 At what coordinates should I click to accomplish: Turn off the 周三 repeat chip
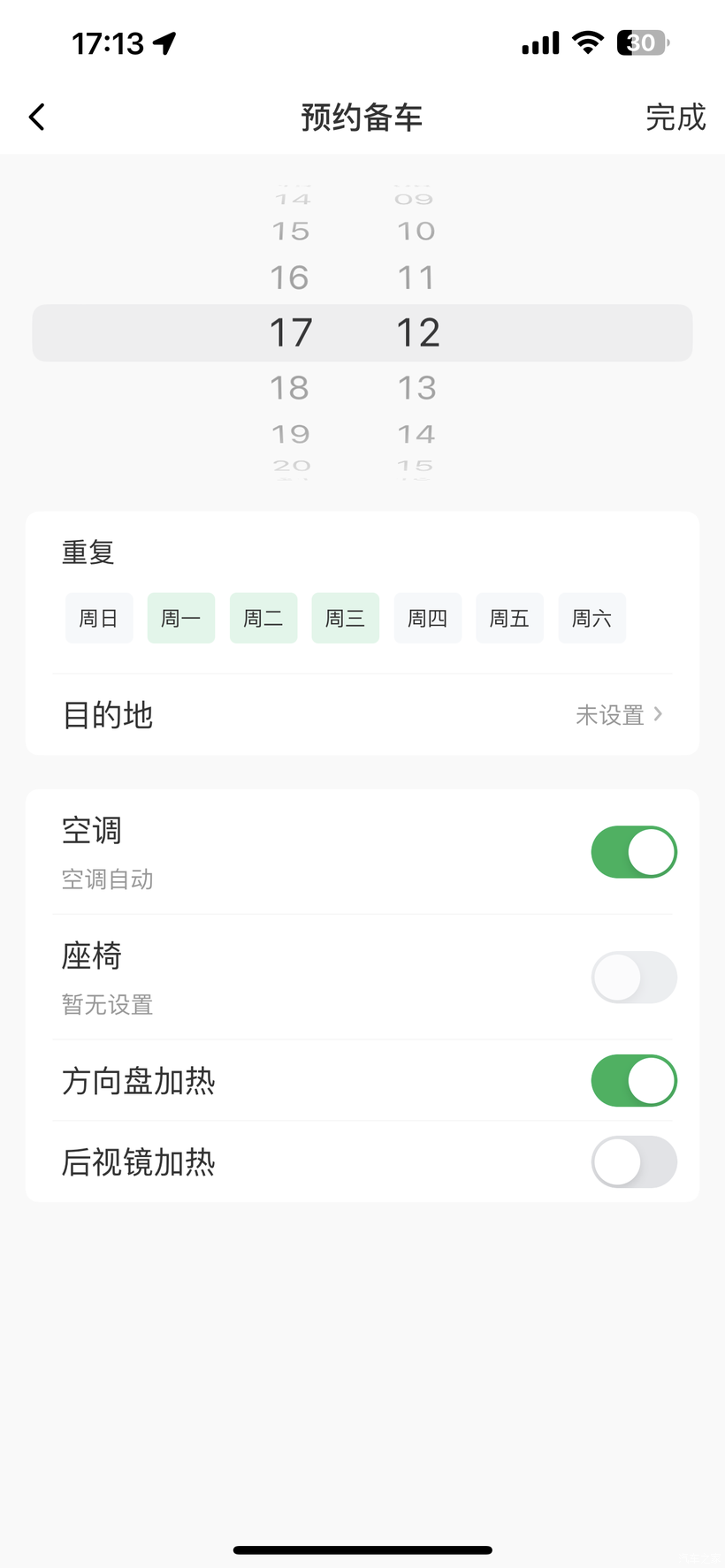346,618
